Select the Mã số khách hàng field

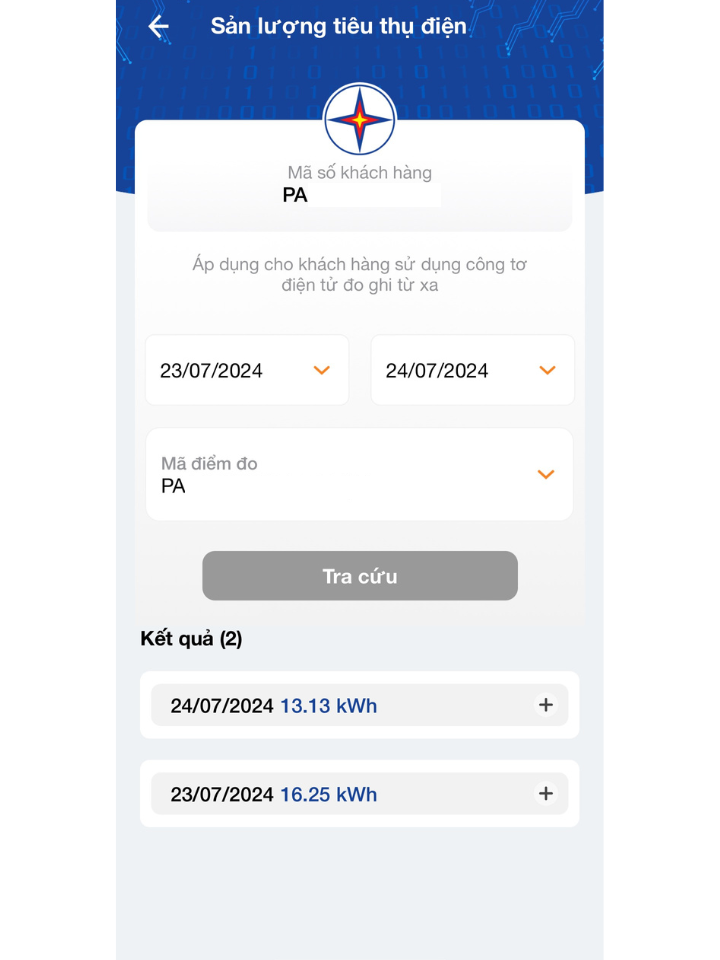coord(360,186)
